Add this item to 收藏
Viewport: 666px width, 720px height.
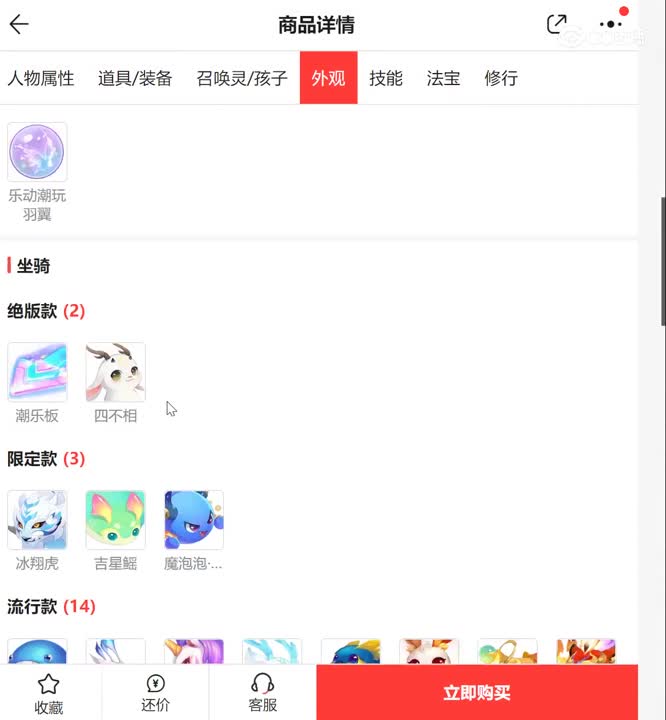49,693
